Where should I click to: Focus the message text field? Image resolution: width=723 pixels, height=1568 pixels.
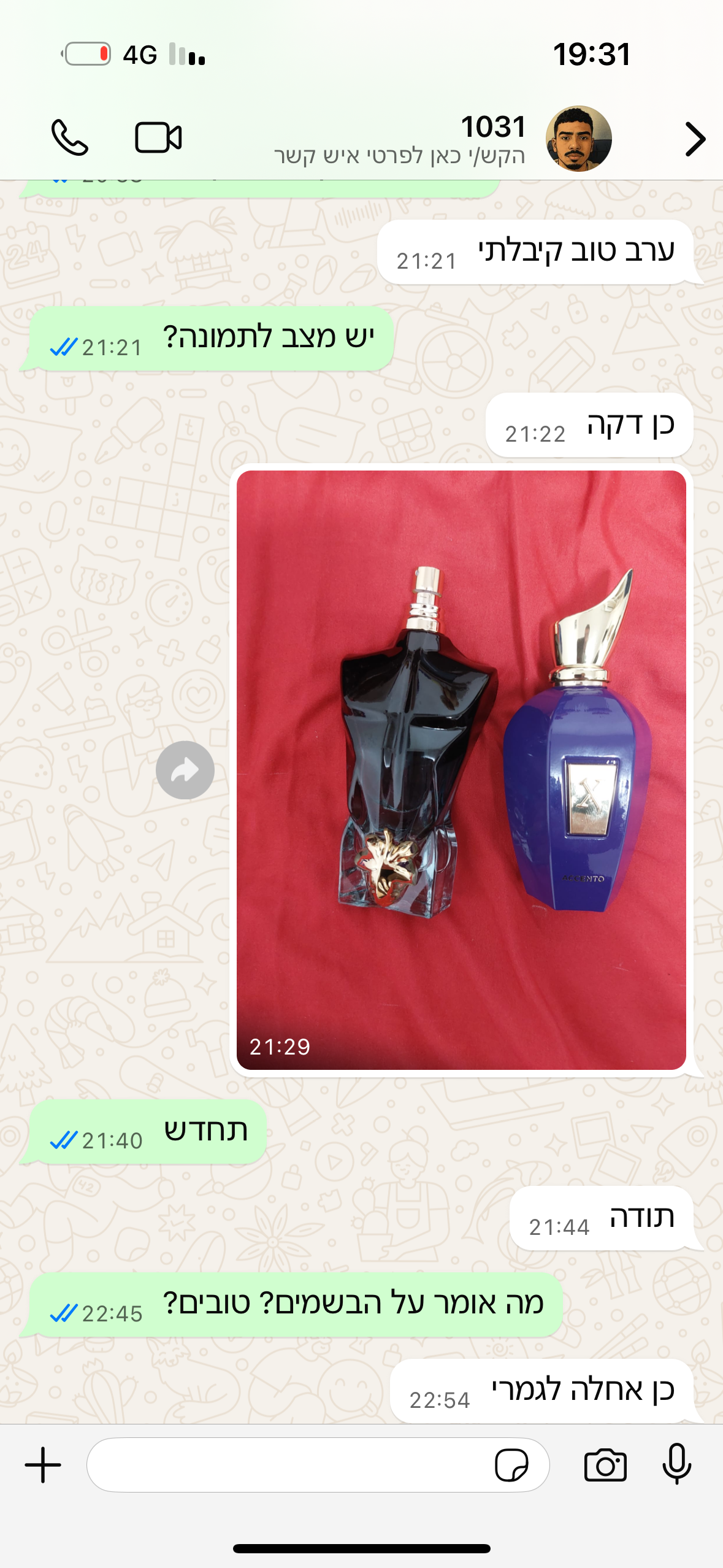click(288, 1465)
